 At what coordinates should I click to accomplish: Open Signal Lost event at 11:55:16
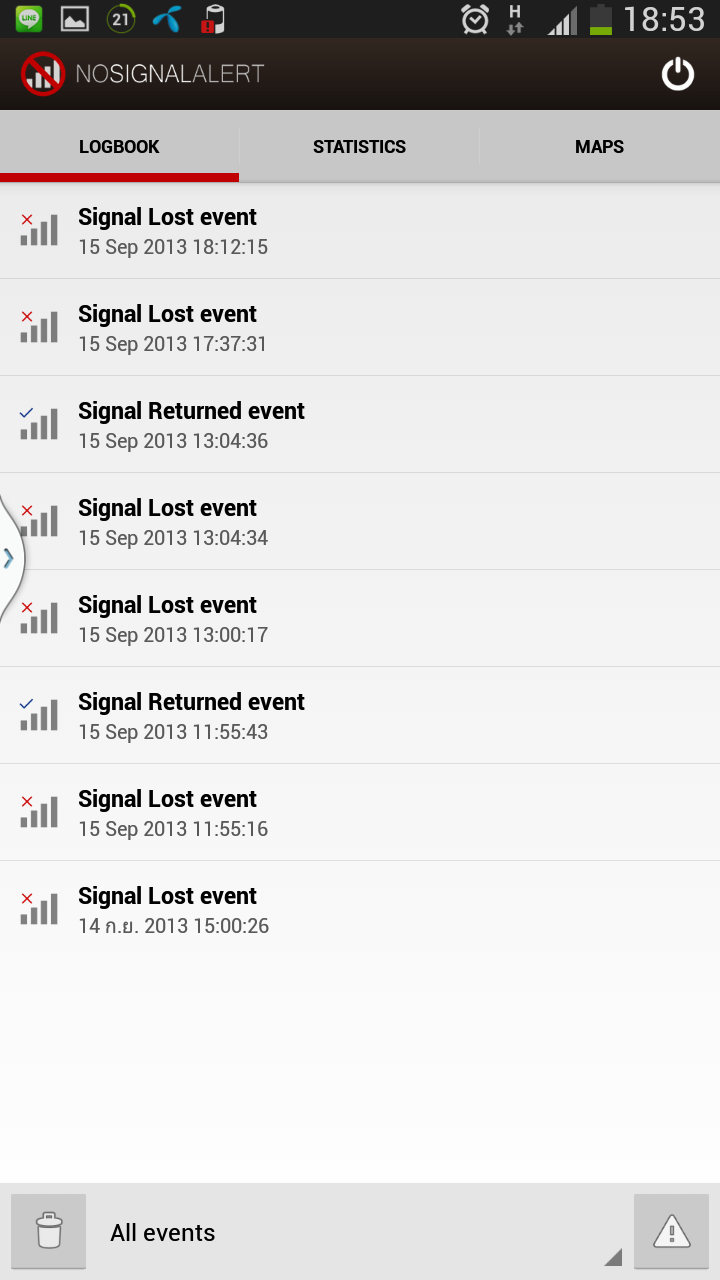[x=360, y=813]
